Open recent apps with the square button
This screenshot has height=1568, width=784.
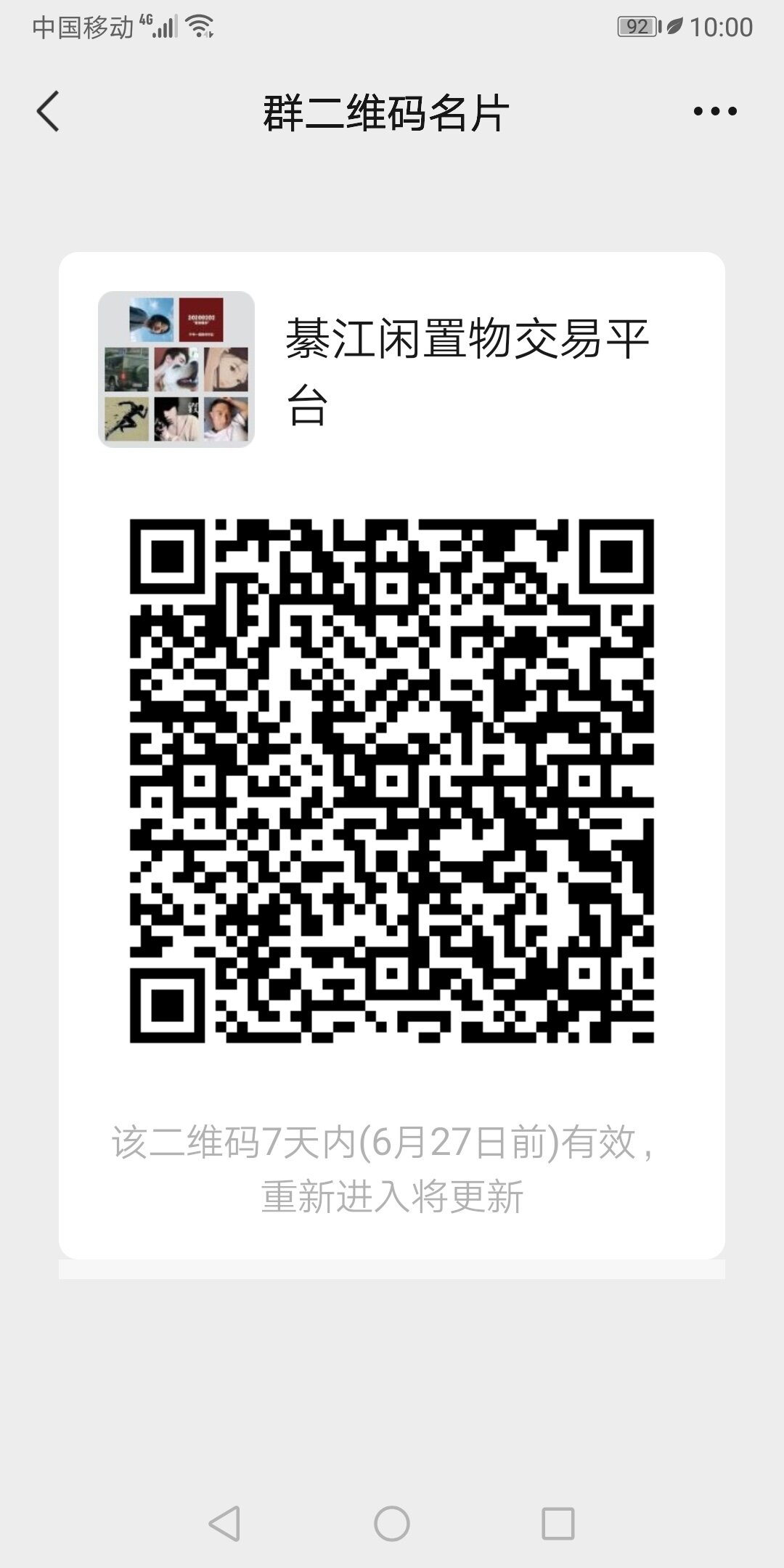pos(558,1523)
